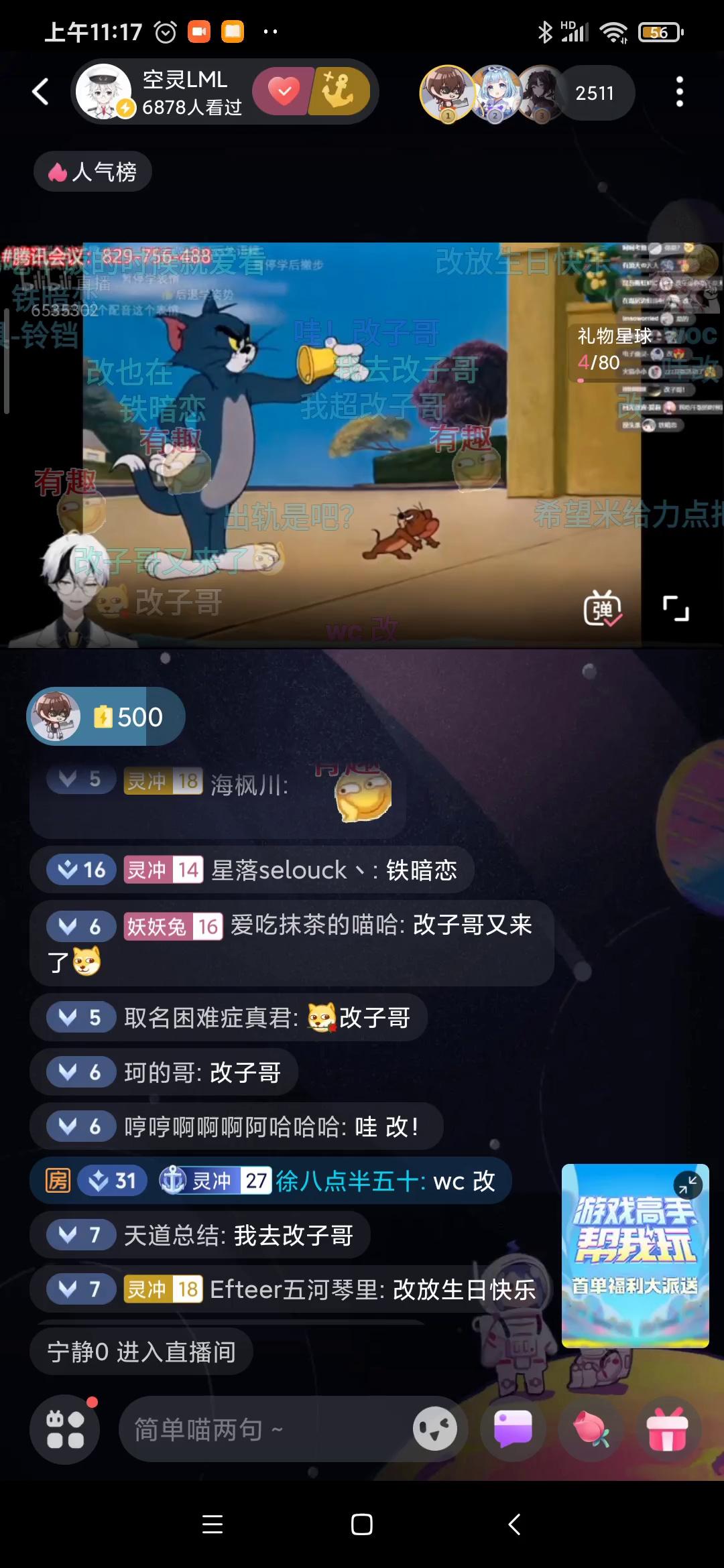Open the anchor fleet badge button
Image resolution: width=724 pixels, height=1568 pixels.
[x=341, y=91]
